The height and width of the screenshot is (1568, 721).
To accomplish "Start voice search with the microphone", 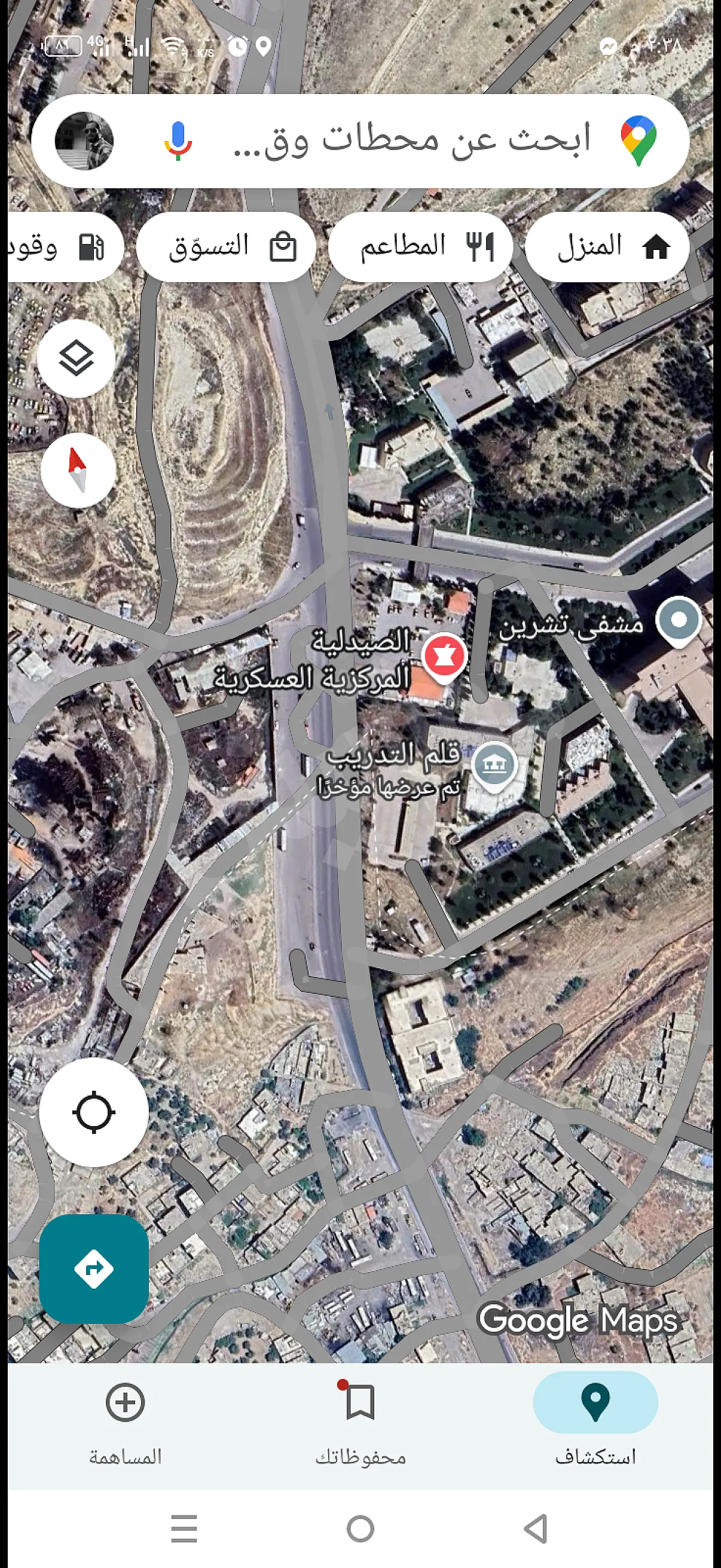I will click(178, 141).
